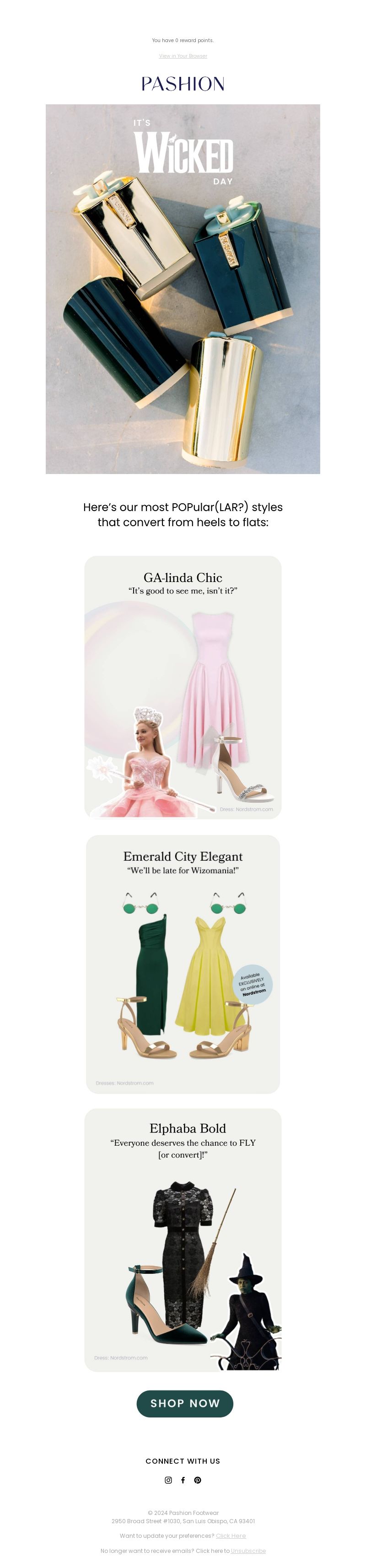The image size is (366, 1568).
Task: Tap the Shop Now button
Action: pos(184,1404)
